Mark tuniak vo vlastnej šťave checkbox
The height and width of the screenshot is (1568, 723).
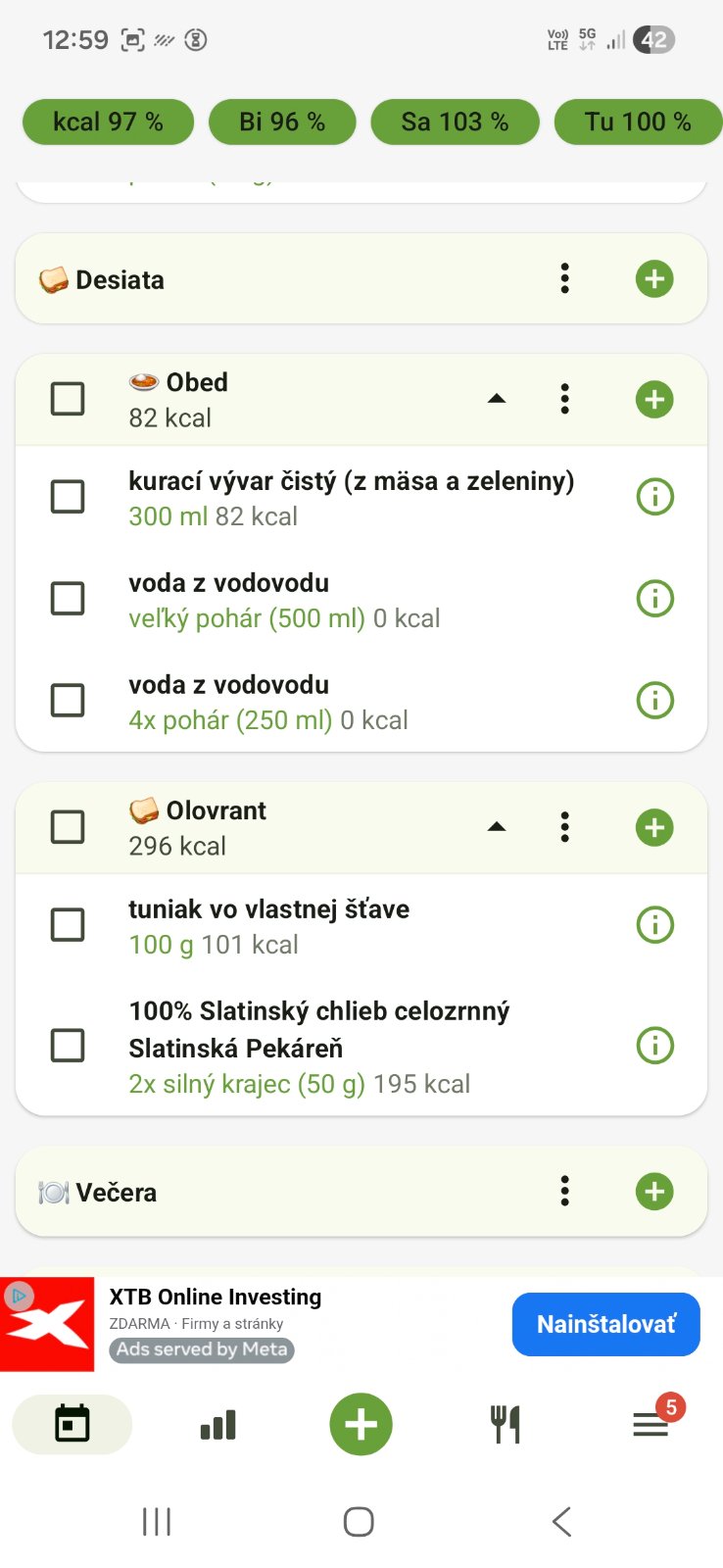click(x=68, y=925)
